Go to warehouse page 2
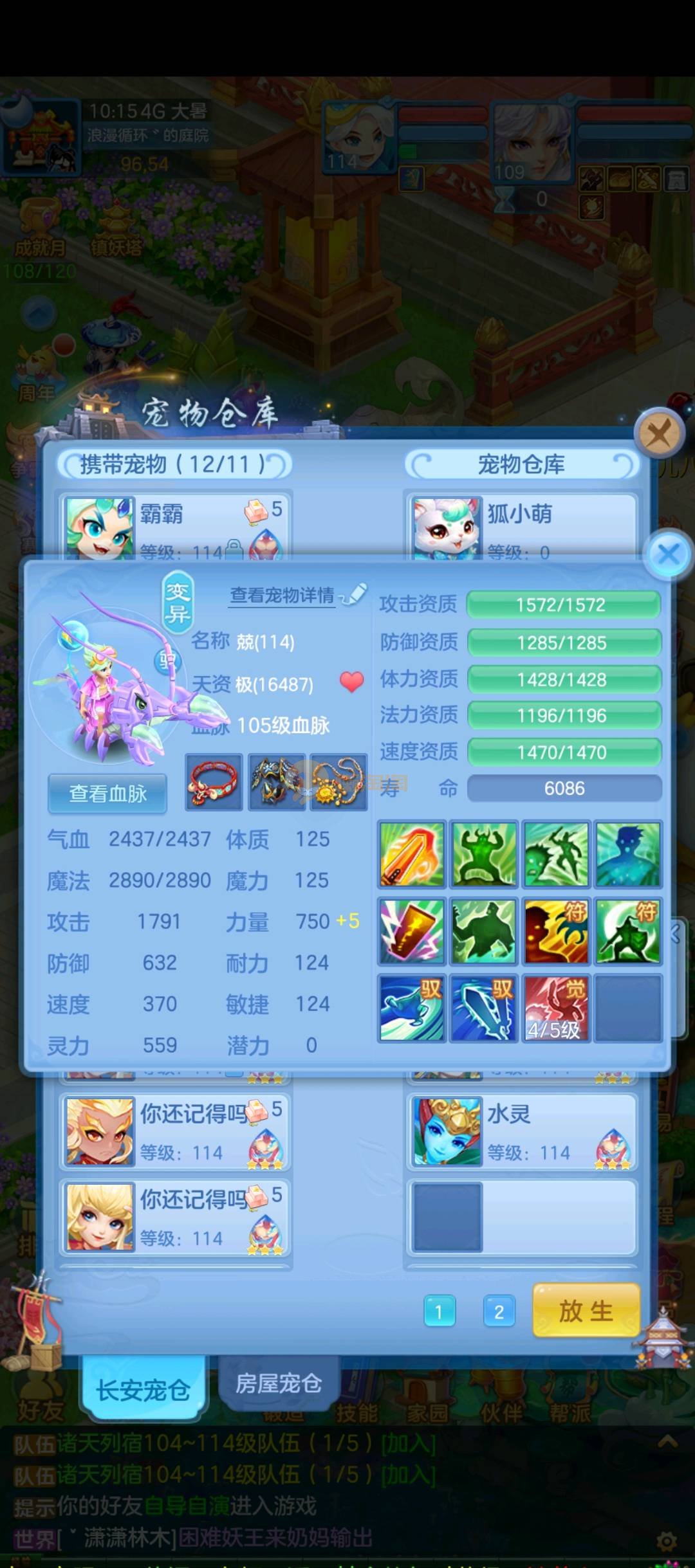Viewport: 695px width, 1568px height. (x=499, y=1311)
